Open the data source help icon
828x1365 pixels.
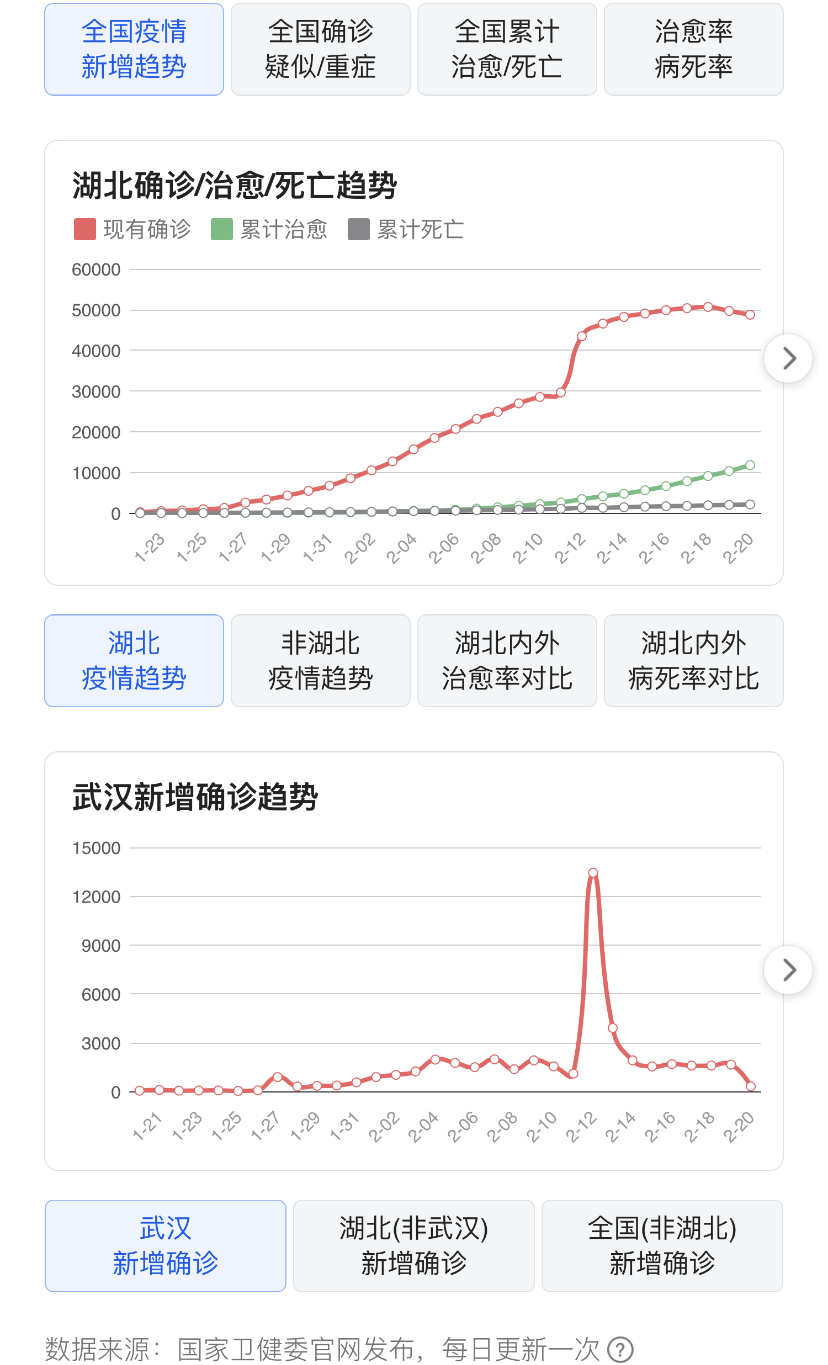pos(620,1350)
